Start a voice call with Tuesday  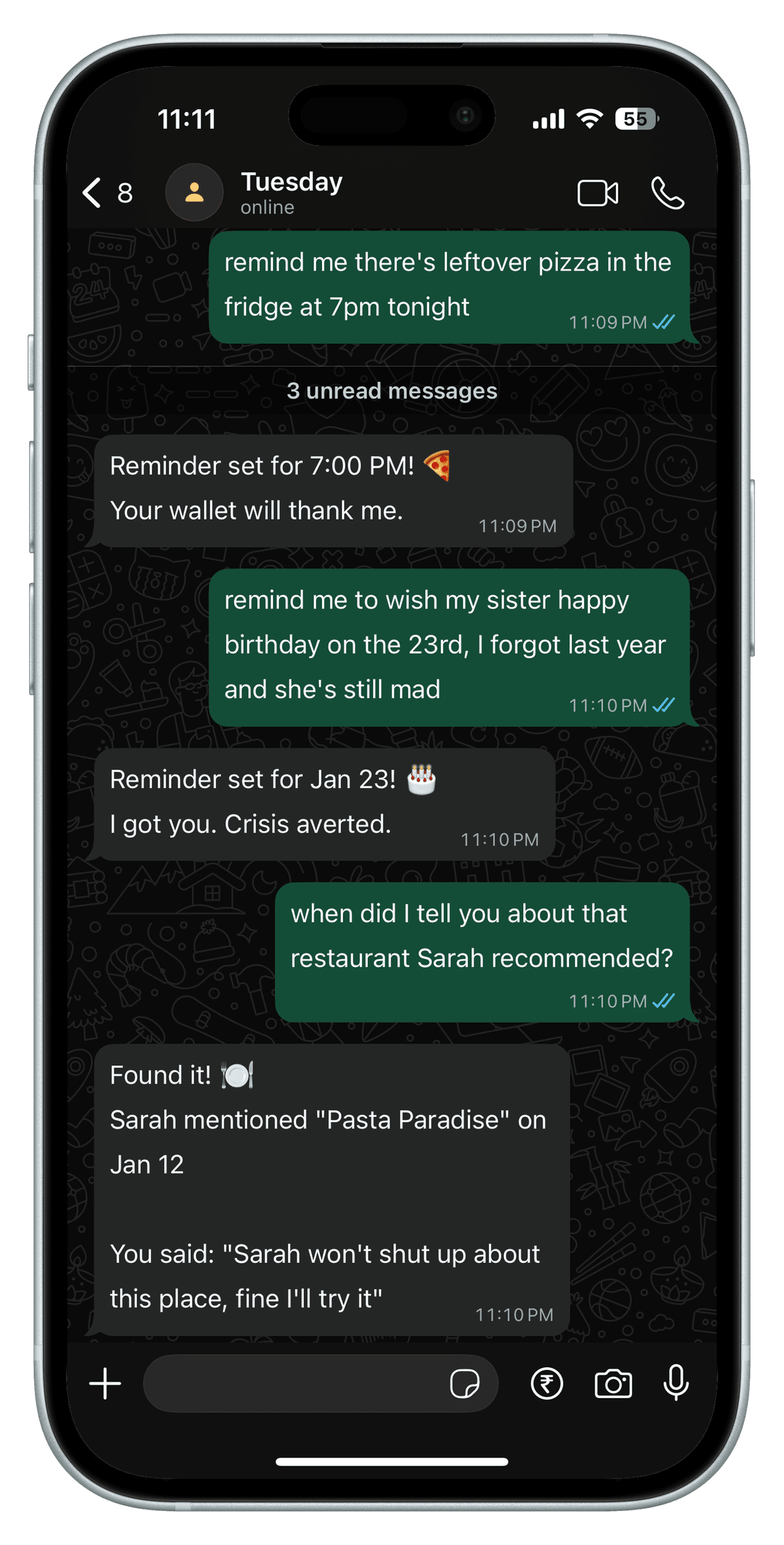668,193
